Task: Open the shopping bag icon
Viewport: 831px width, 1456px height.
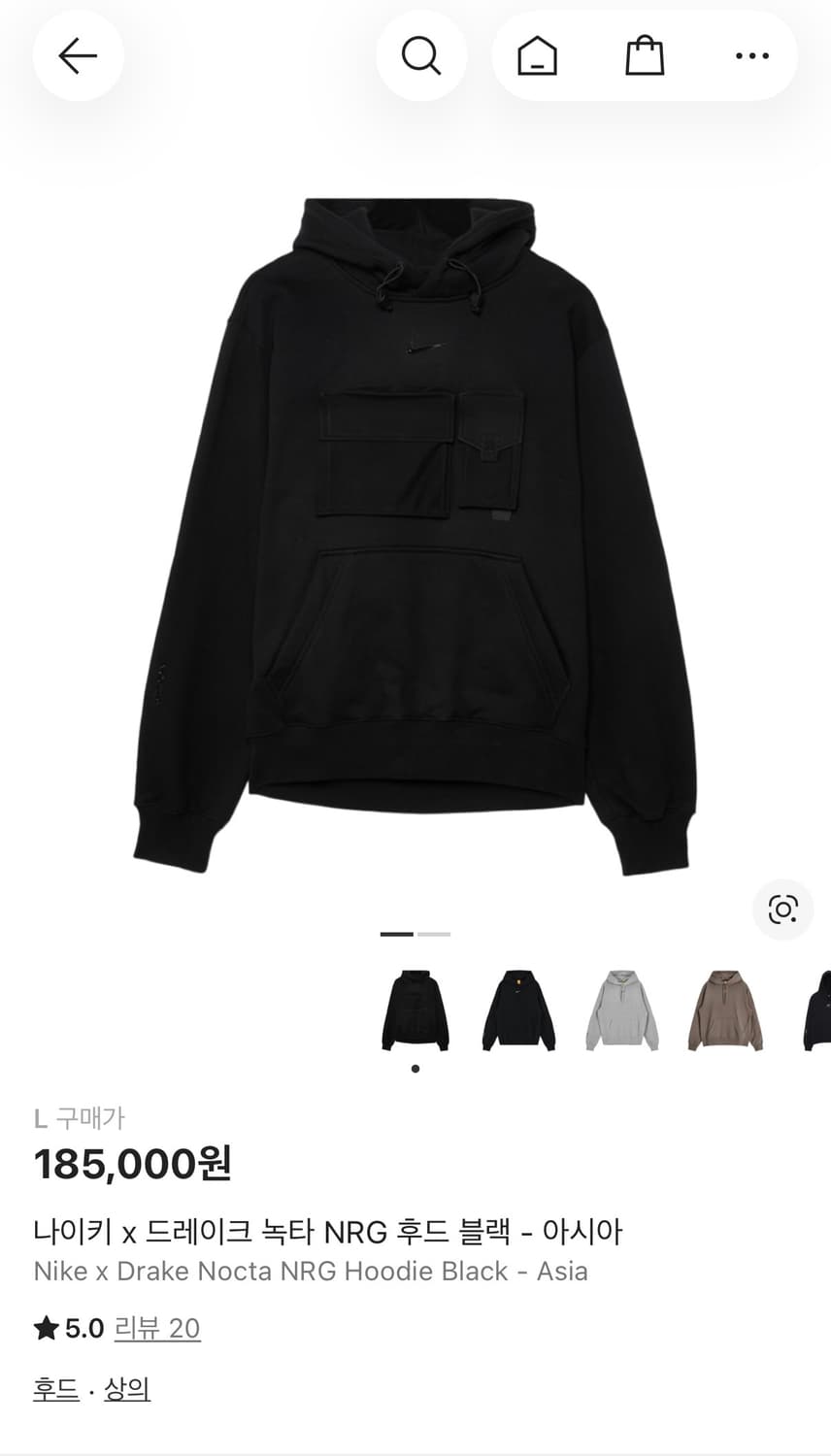Action: point(643,55)
